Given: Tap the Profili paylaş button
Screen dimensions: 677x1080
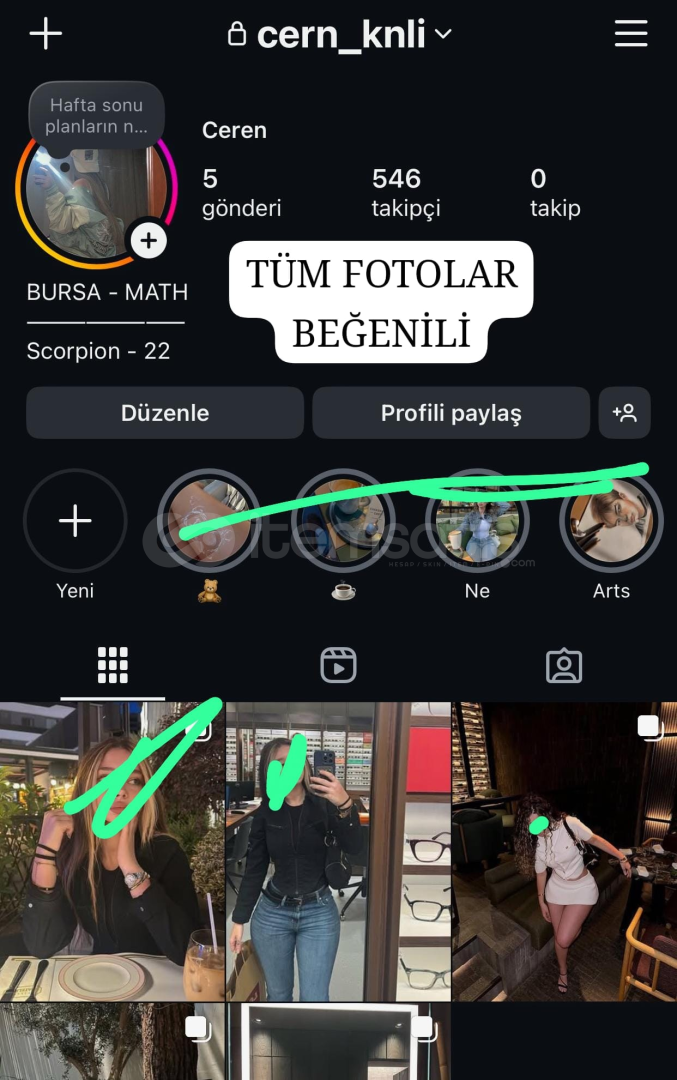Looking at the screenshot, I should [451, 413].
